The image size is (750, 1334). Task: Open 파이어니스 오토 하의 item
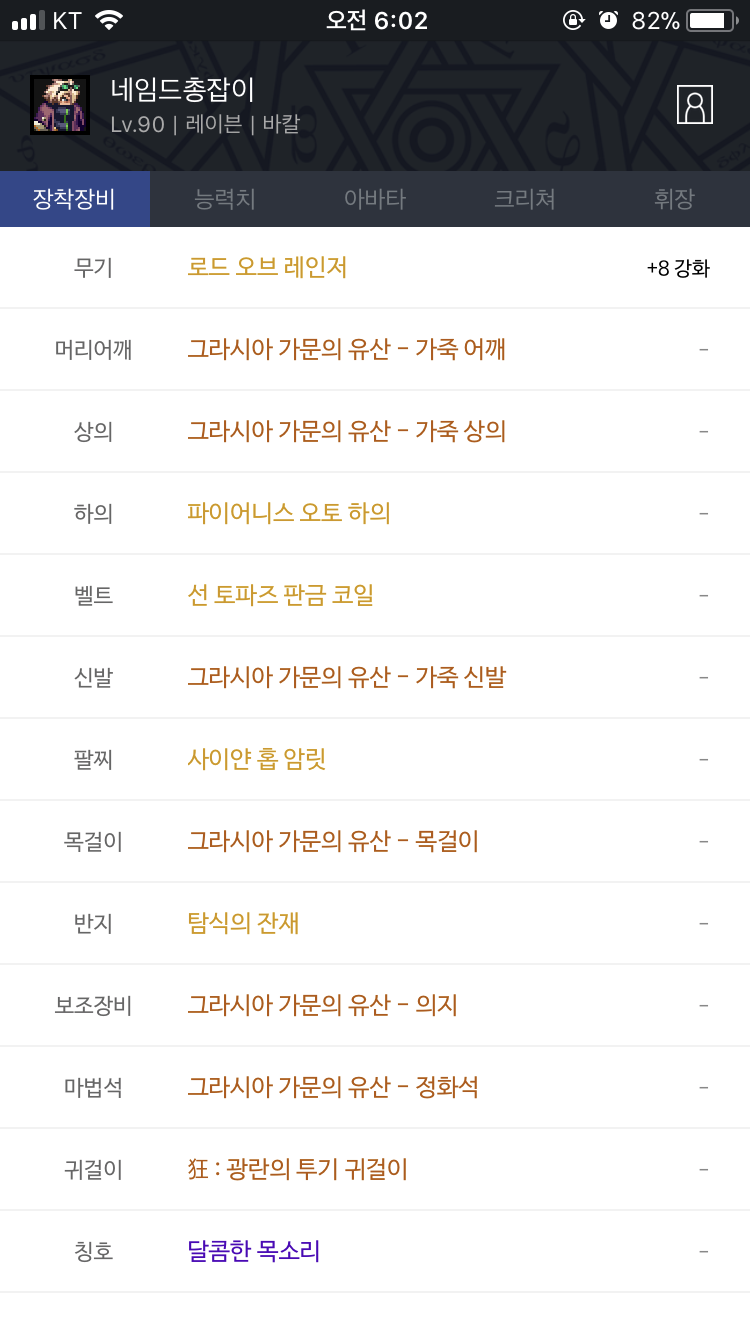(288, 514)
